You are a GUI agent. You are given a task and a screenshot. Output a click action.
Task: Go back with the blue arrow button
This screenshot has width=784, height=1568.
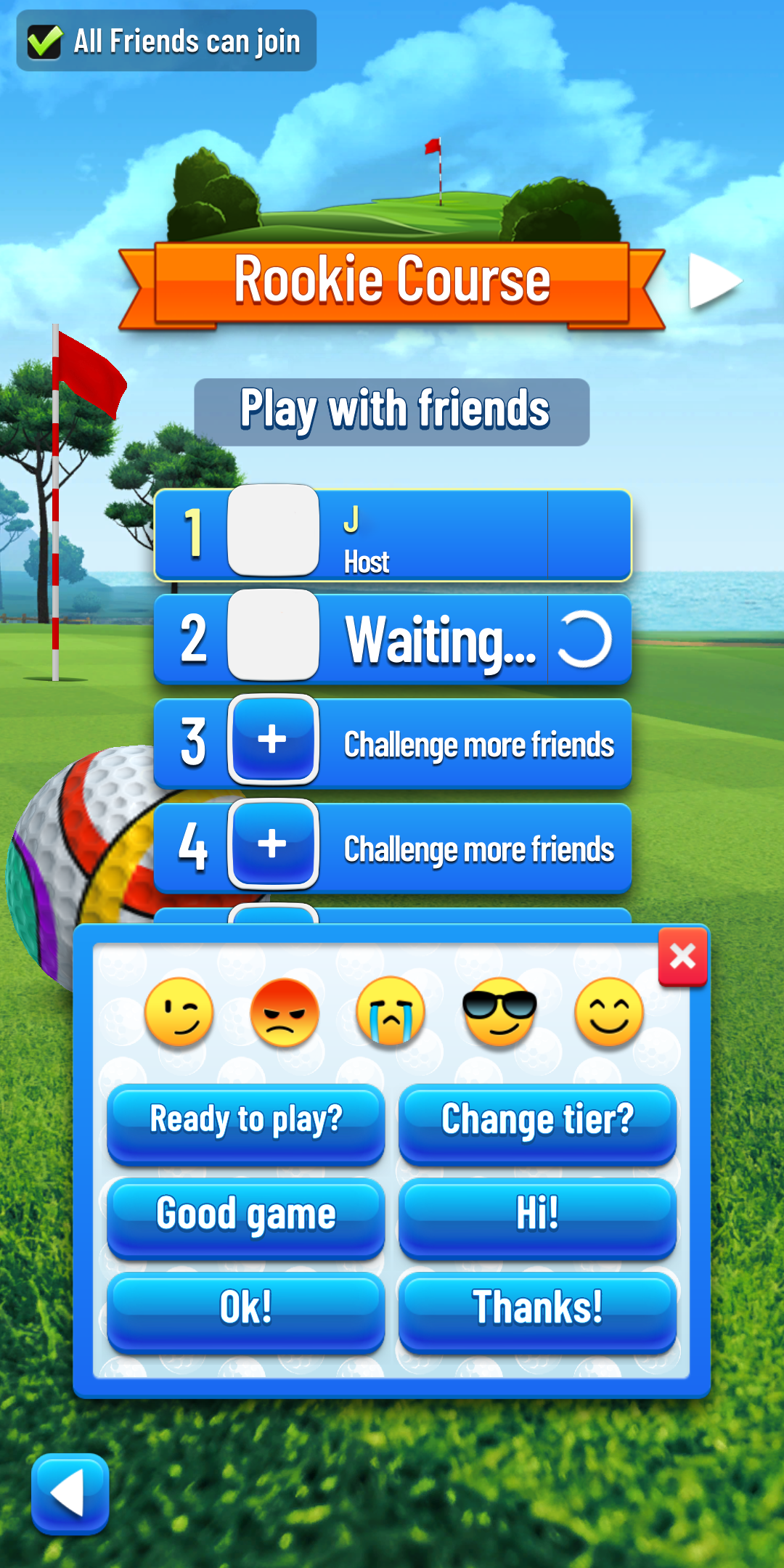70,1494
